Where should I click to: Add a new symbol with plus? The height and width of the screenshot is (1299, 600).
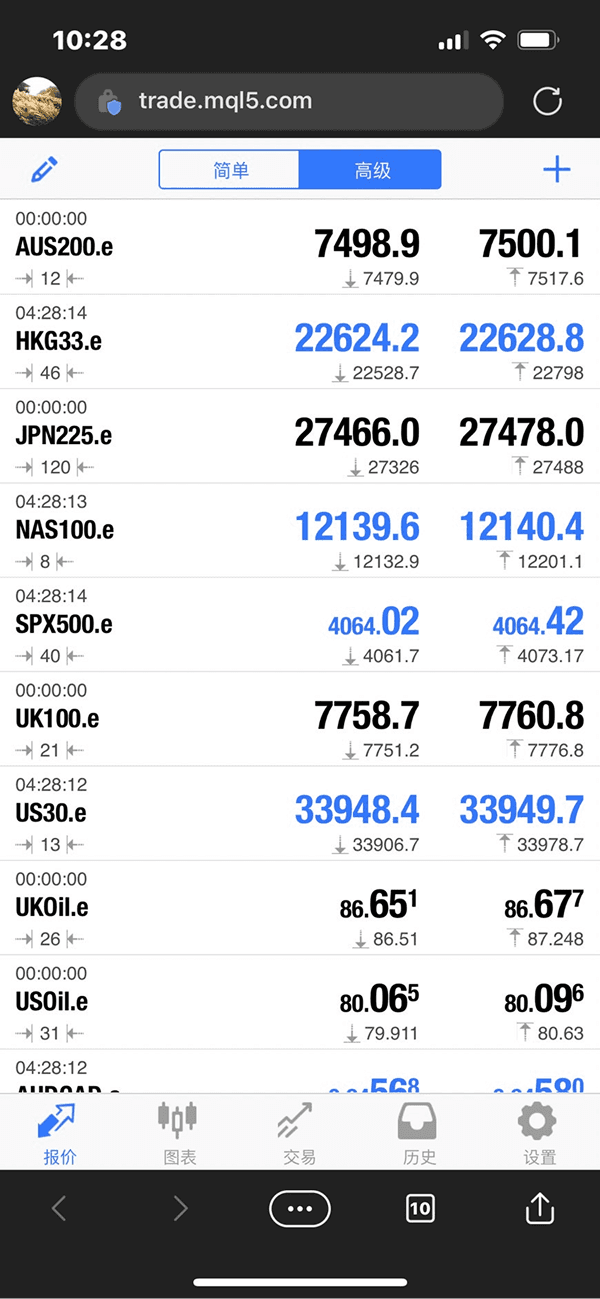pyautogui.click(x=556, y=169)
